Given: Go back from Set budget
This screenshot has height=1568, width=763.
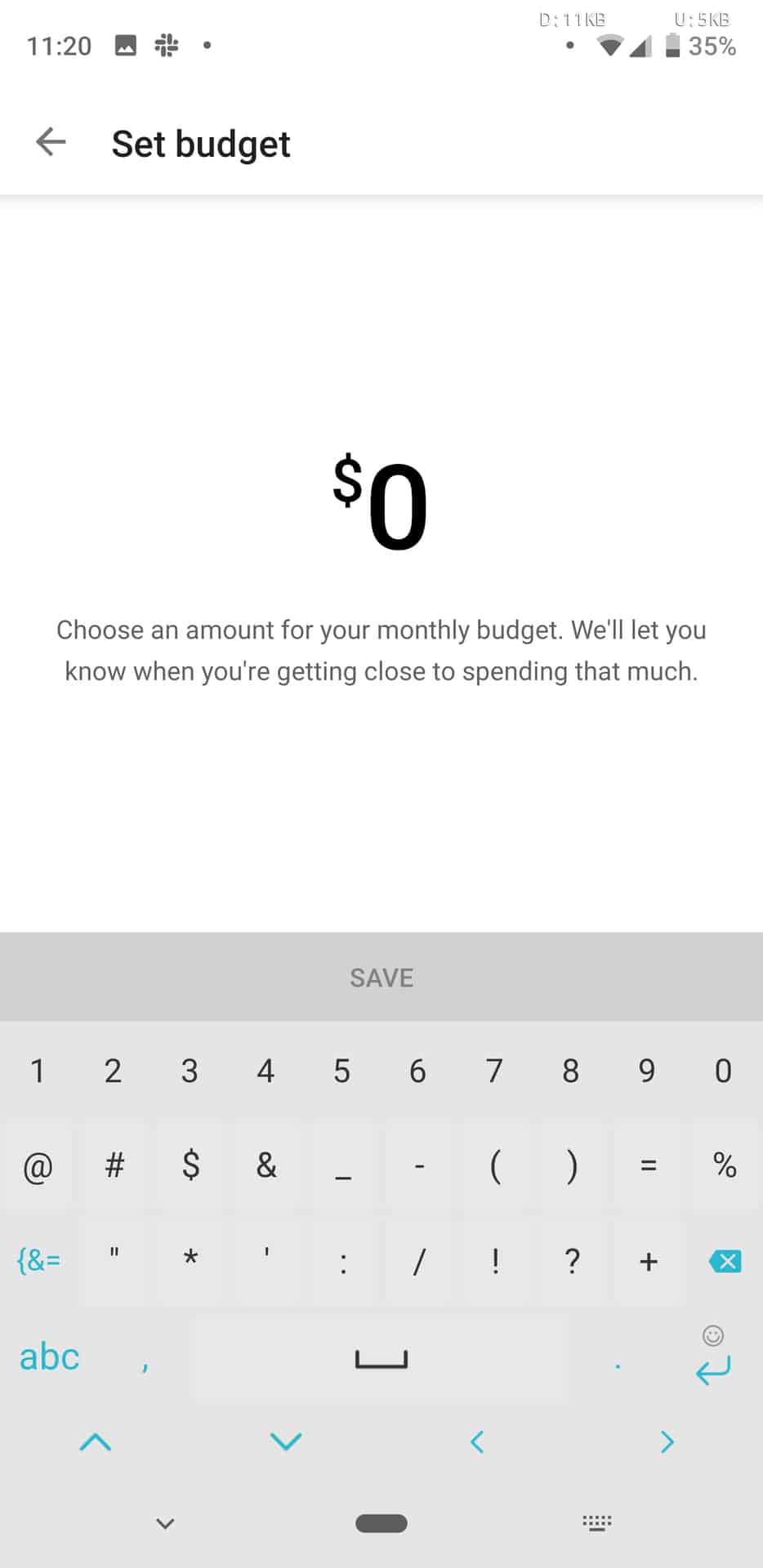Looking at the screenshot, I should pyautogui.click(x=51, y=142).
